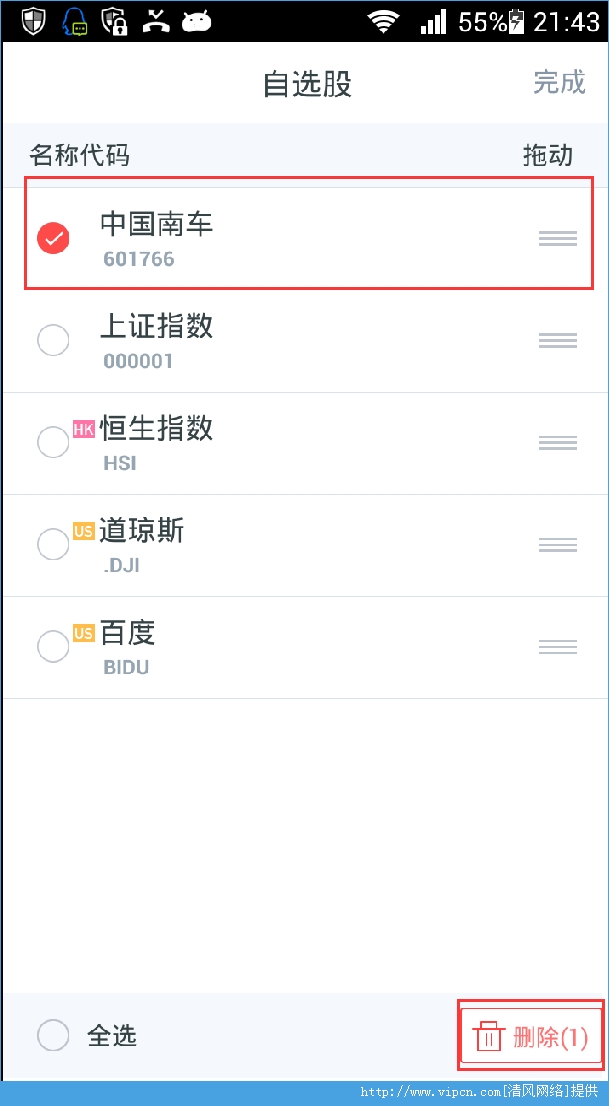Tap the drag handle for 道琼斯
Image resolution: width=609 pixels, height=1106 pixels.
557,544
